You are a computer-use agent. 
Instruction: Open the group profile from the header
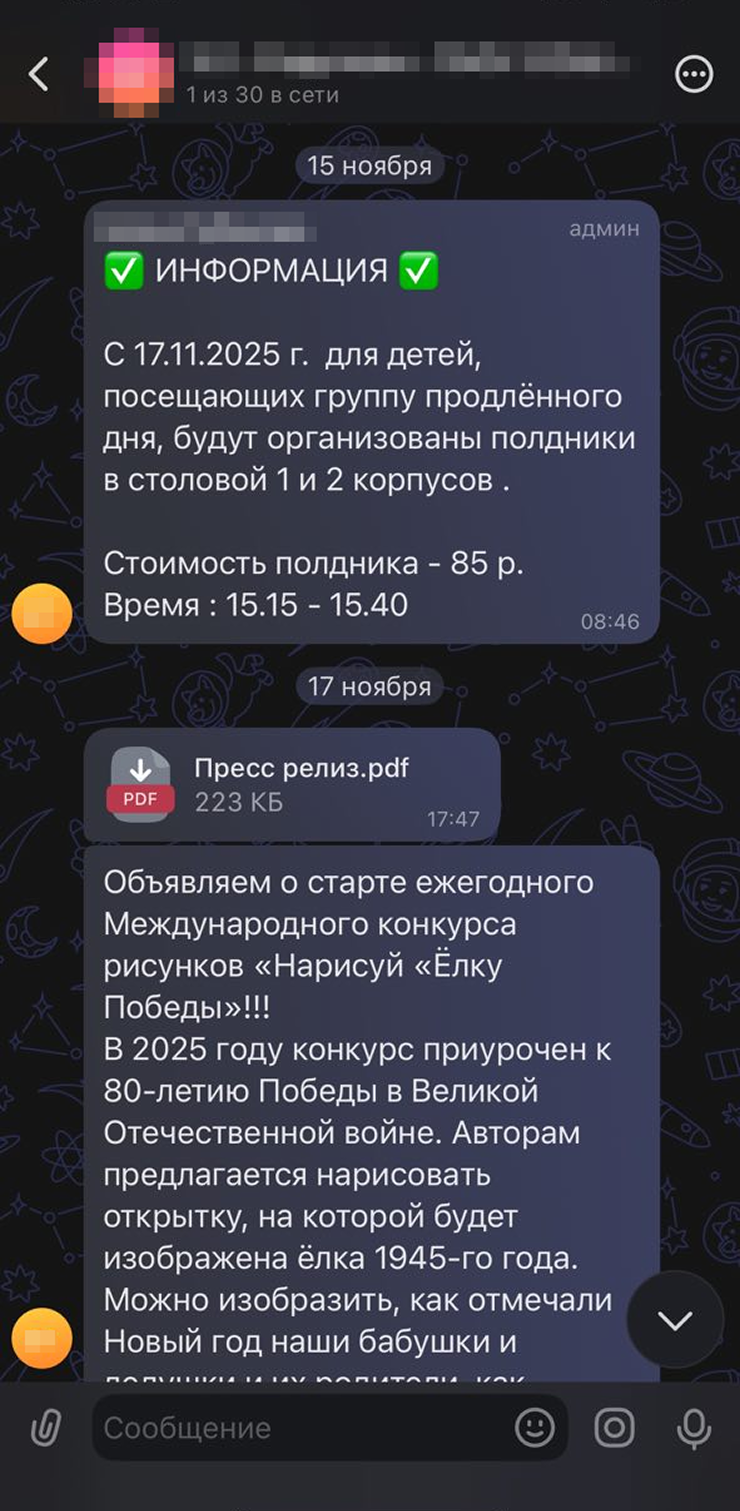point(400,72)
